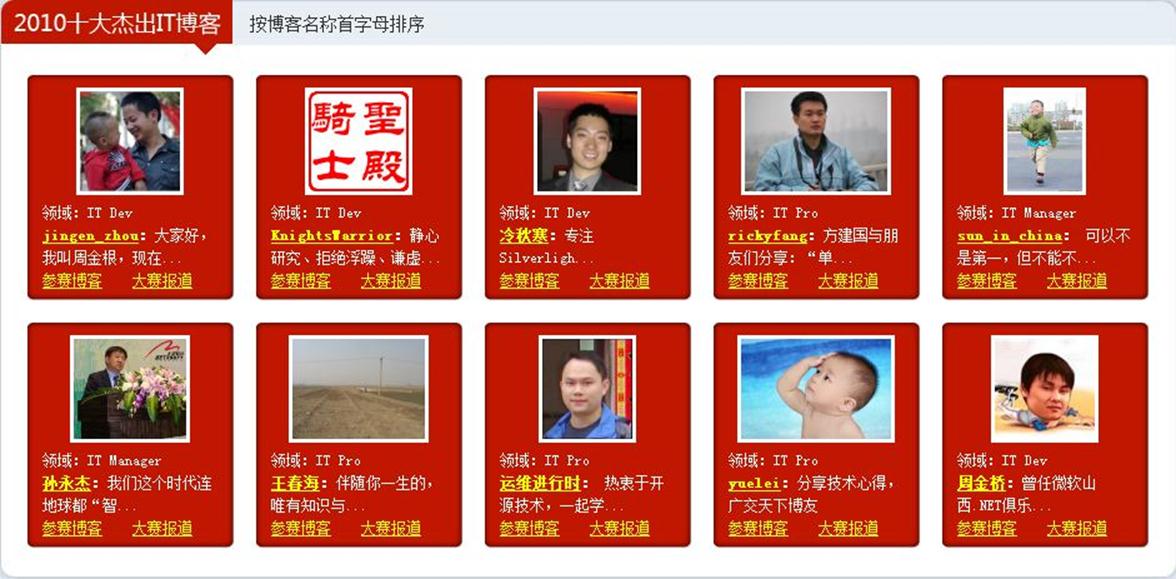
Task: Open KnightsWarrior's 参赛博客 link
Action: (x=300, y=281)
